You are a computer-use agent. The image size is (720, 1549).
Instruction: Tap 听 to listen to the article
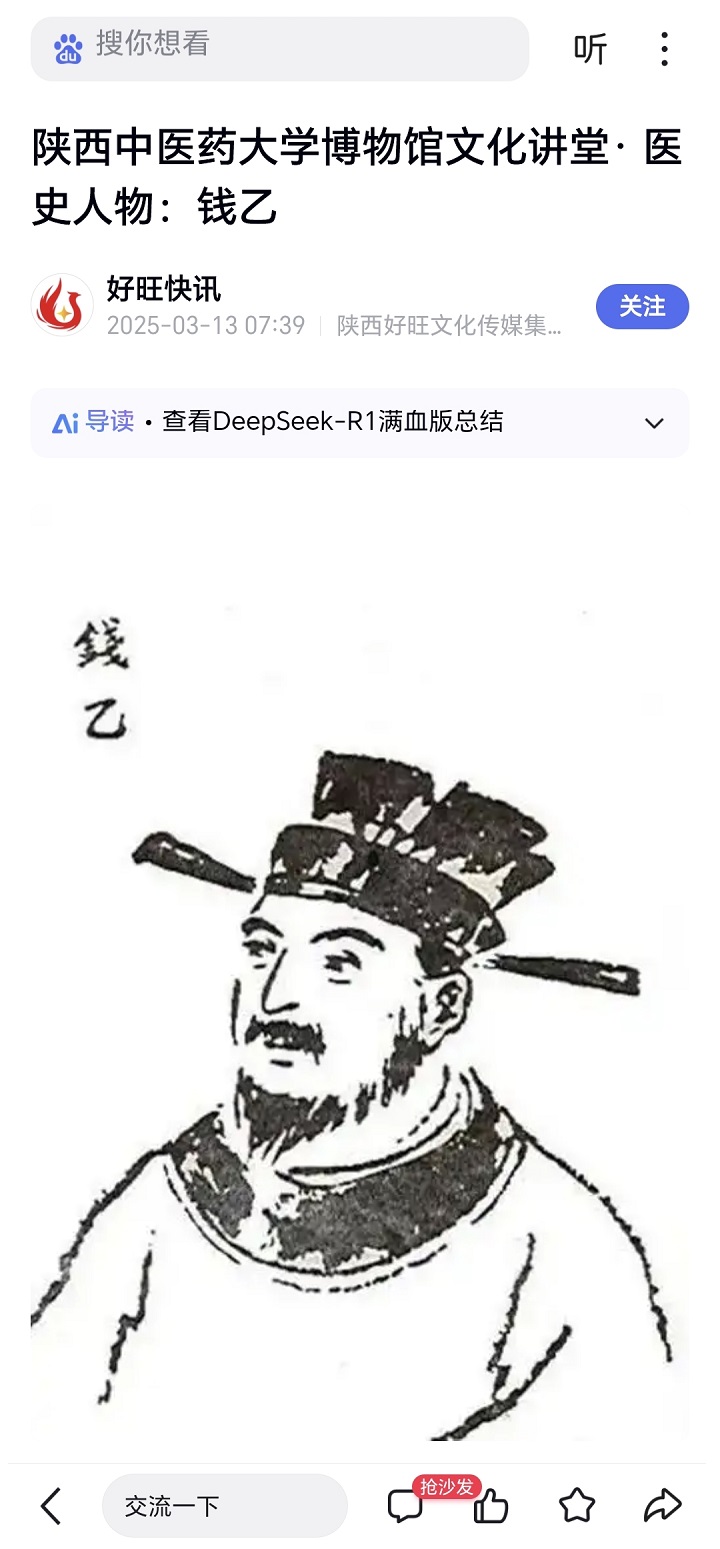[x=590, y=48]
